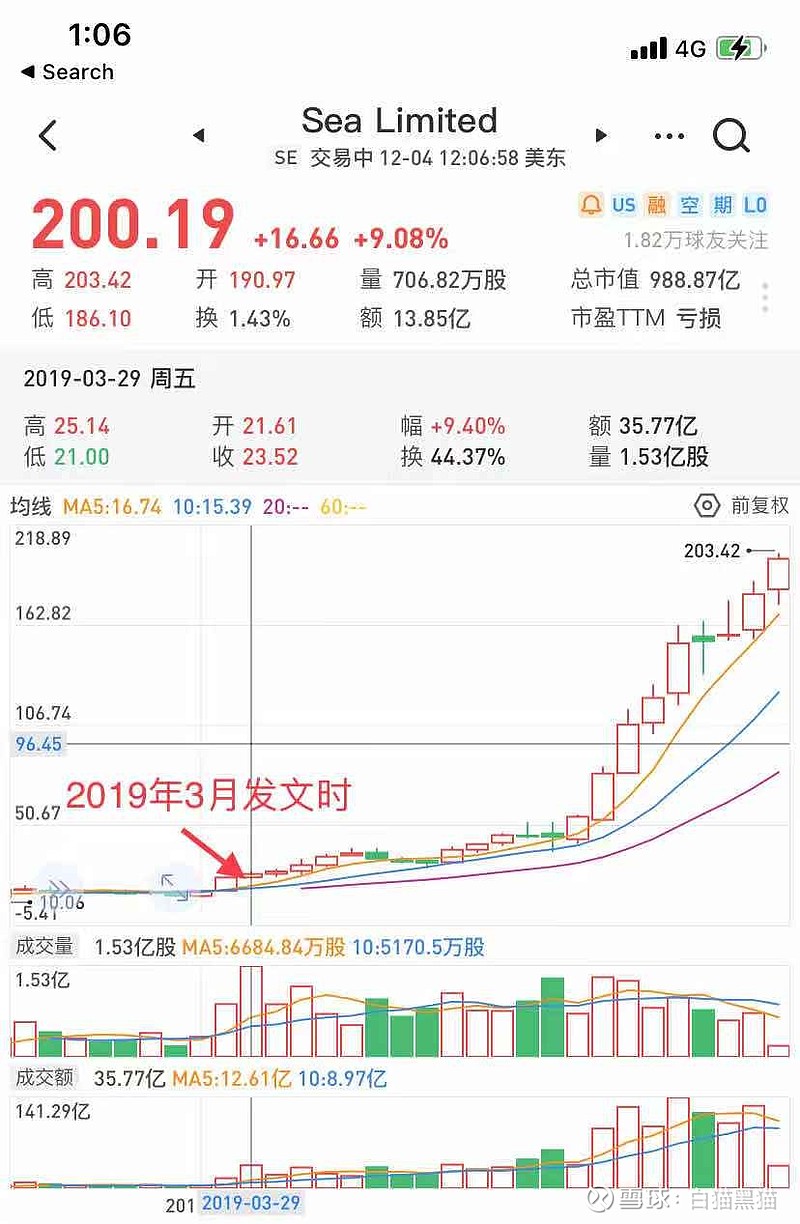Go back via the Search link
The height and width of the screenshot is (1224, 800).
pyautogui.click(x=66, y=71)
